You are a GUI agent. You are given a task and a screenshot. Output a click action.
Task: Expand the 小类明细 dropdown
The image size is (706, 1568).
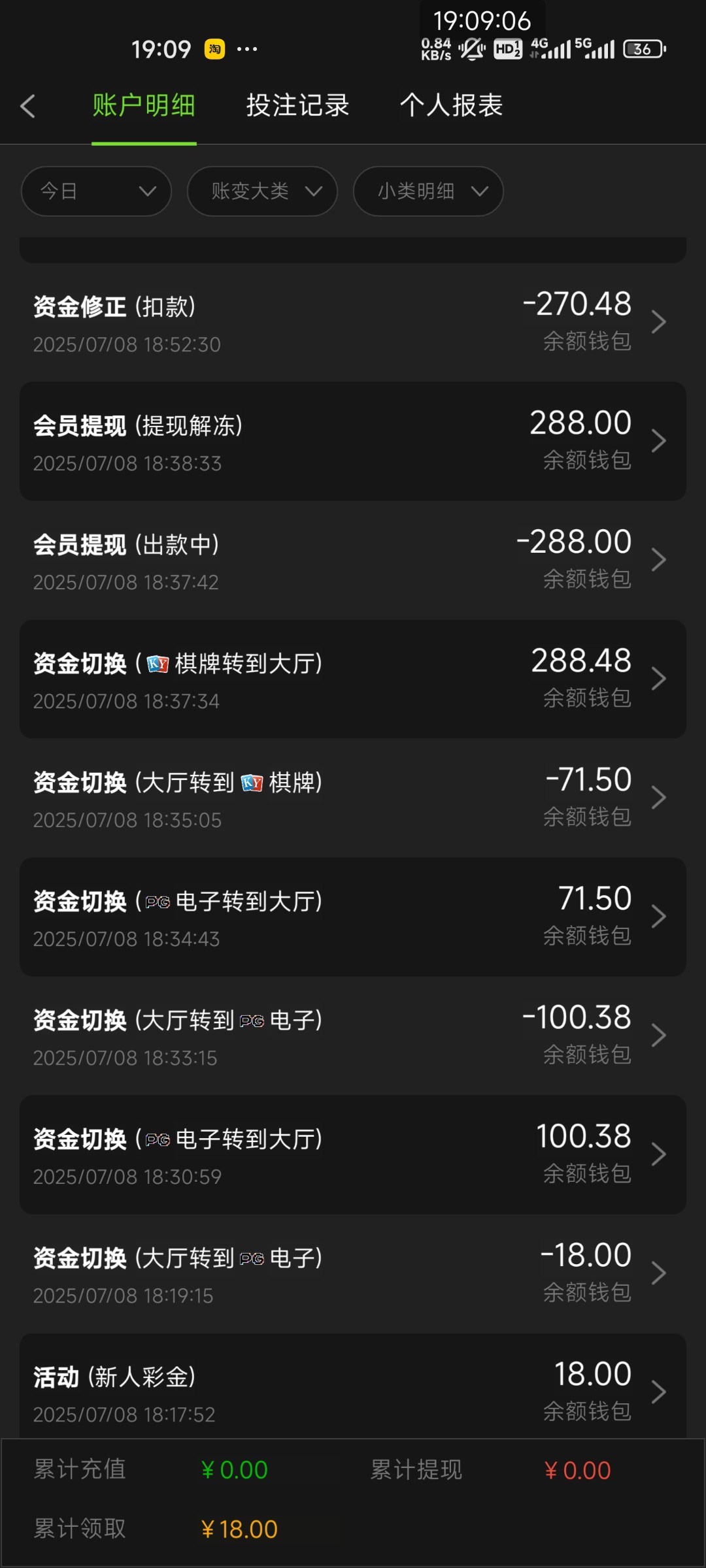click(428, 191)
